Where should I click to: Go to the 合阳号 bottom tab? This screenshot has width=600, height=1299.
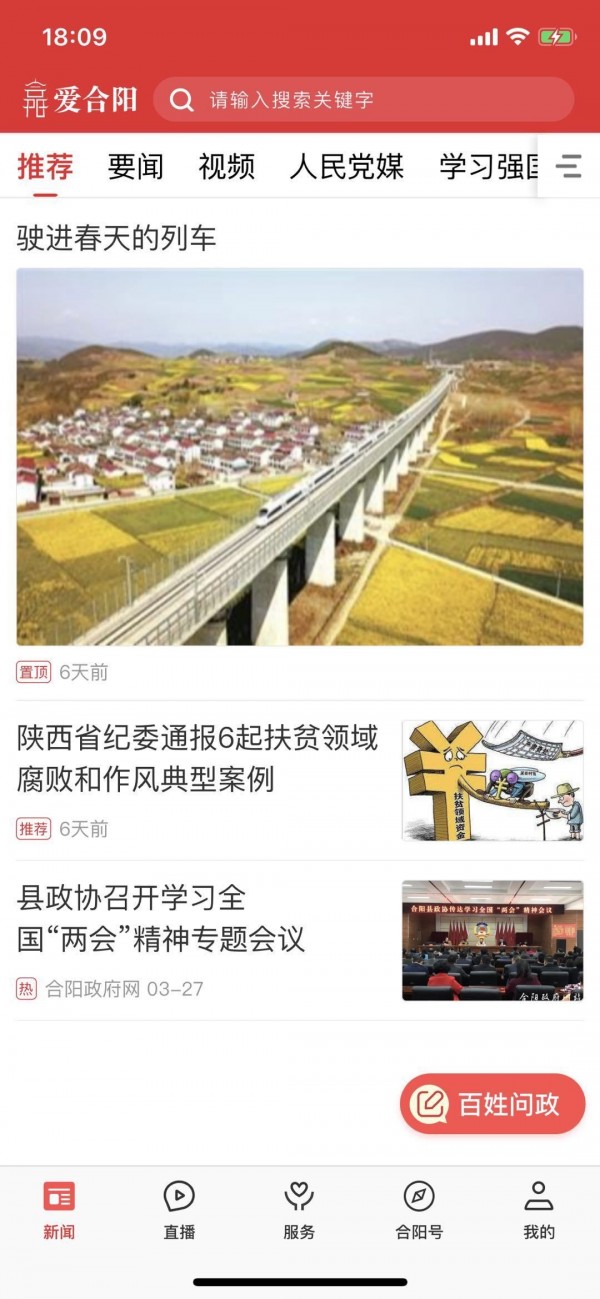tap(419, 1210)
